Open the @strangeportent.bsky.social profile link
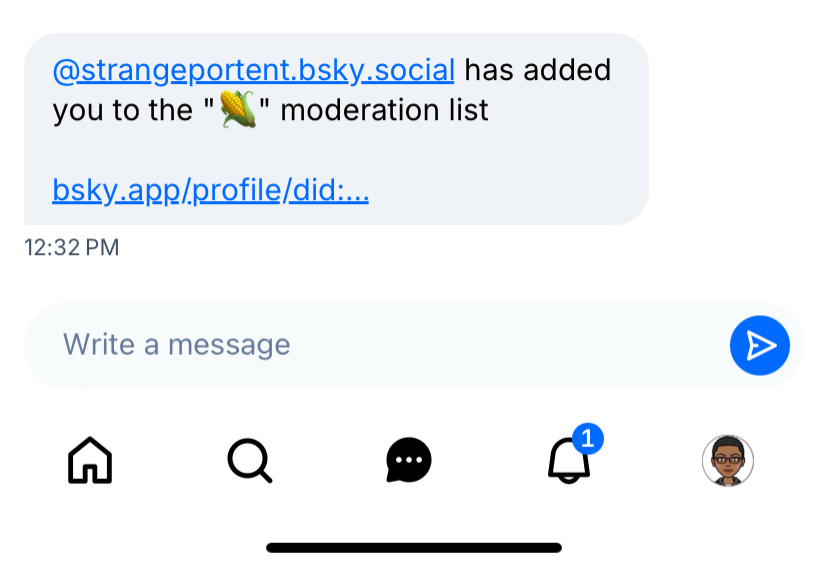The image size is (828, 568). 253,71
